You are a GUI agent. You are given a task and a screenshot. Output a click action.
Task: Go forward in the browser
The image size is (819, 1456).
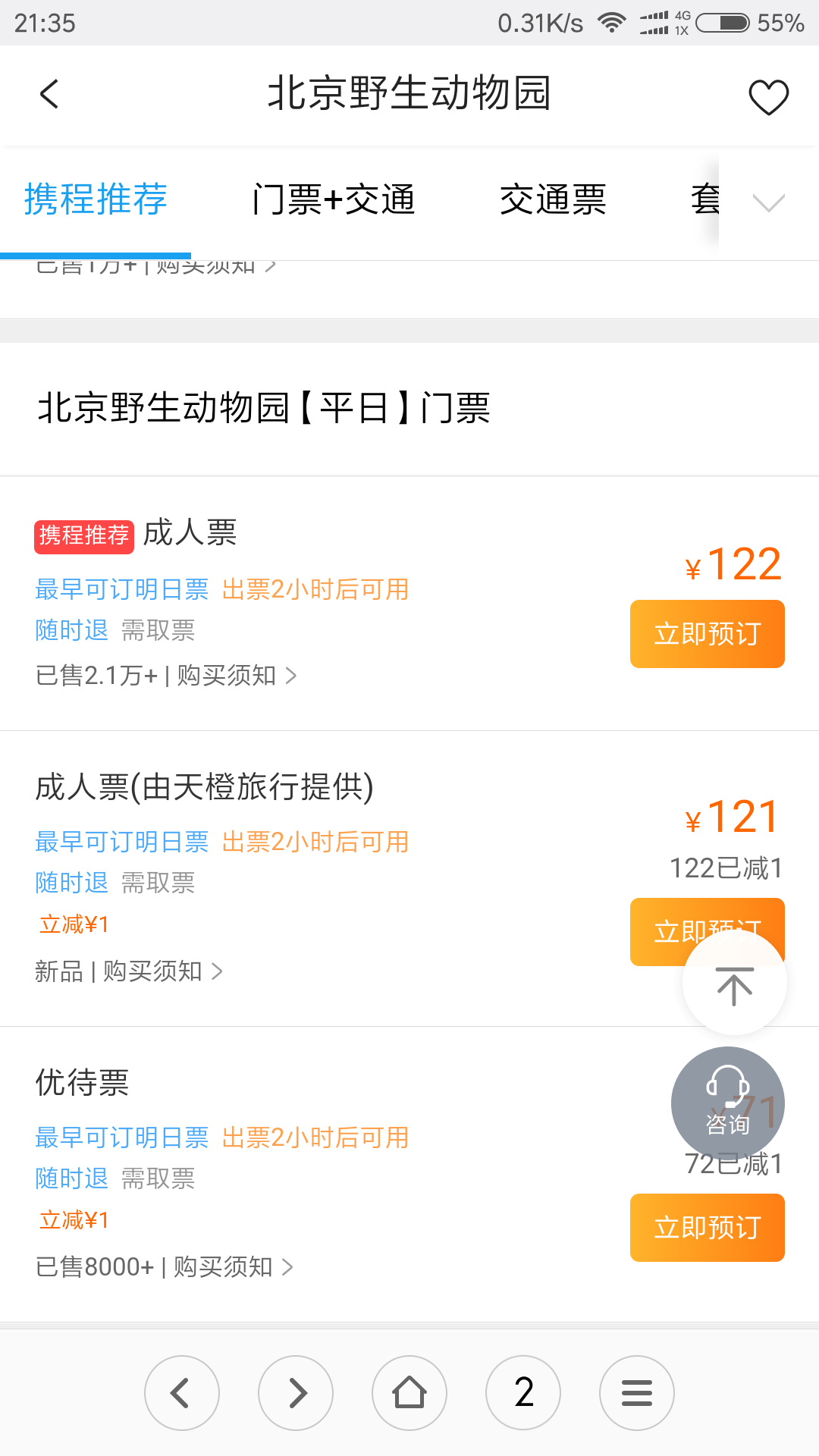(x=296, y=1393)
